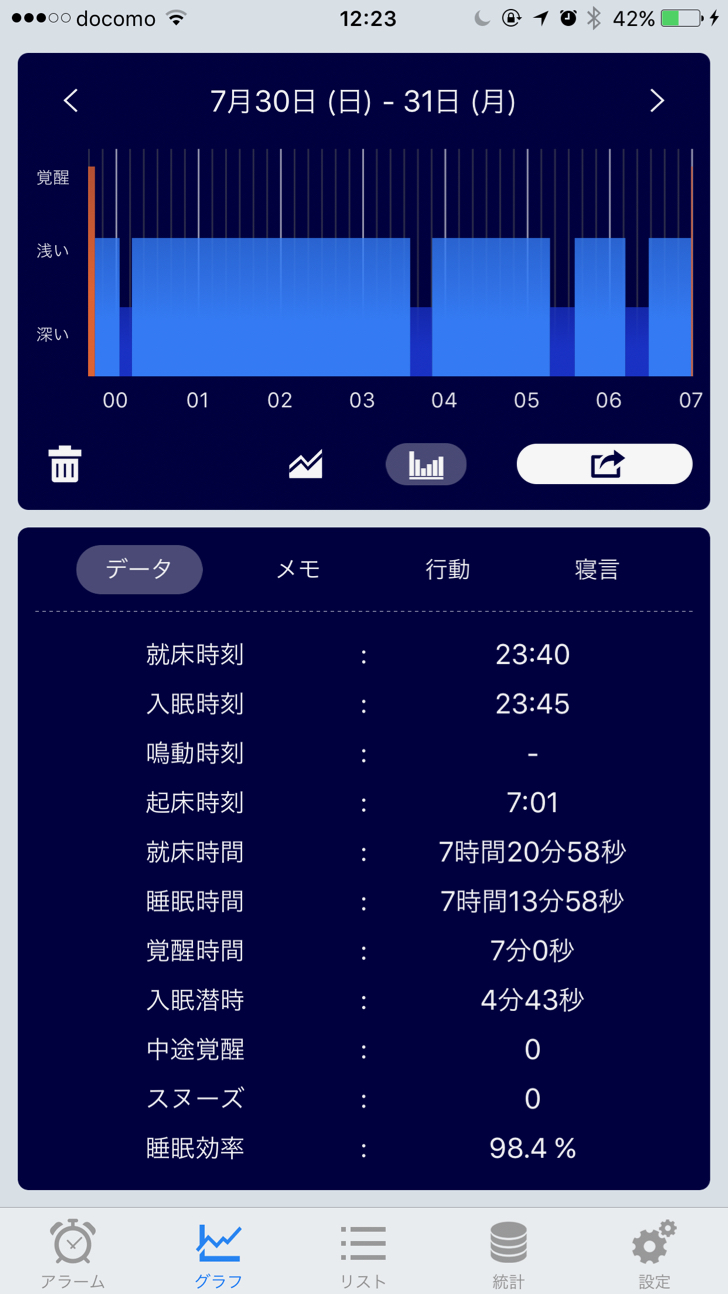Open the アラーム tab
The width and height of the screenshot is (728, 1294).
[x=73, y=1253]
